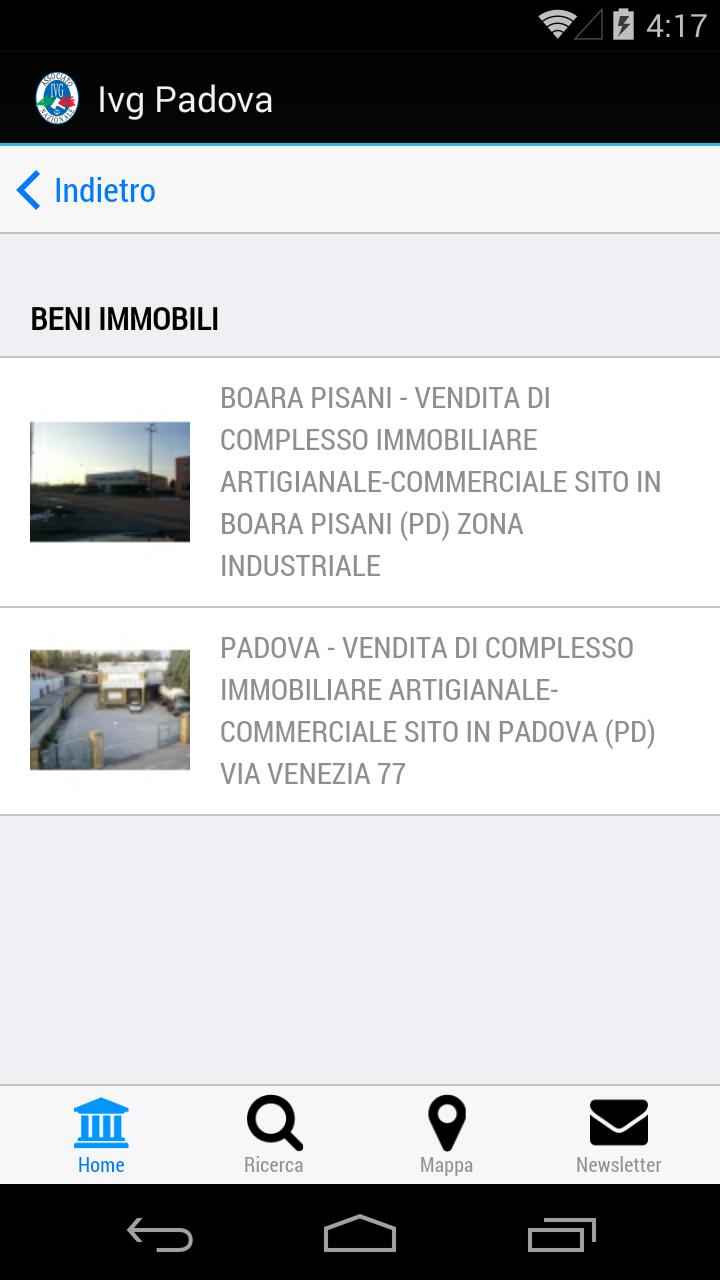The width and height of the screenshot is (720, 1280).
Task: Open the Newsletter envelope icon
Action: point(618,1122)
